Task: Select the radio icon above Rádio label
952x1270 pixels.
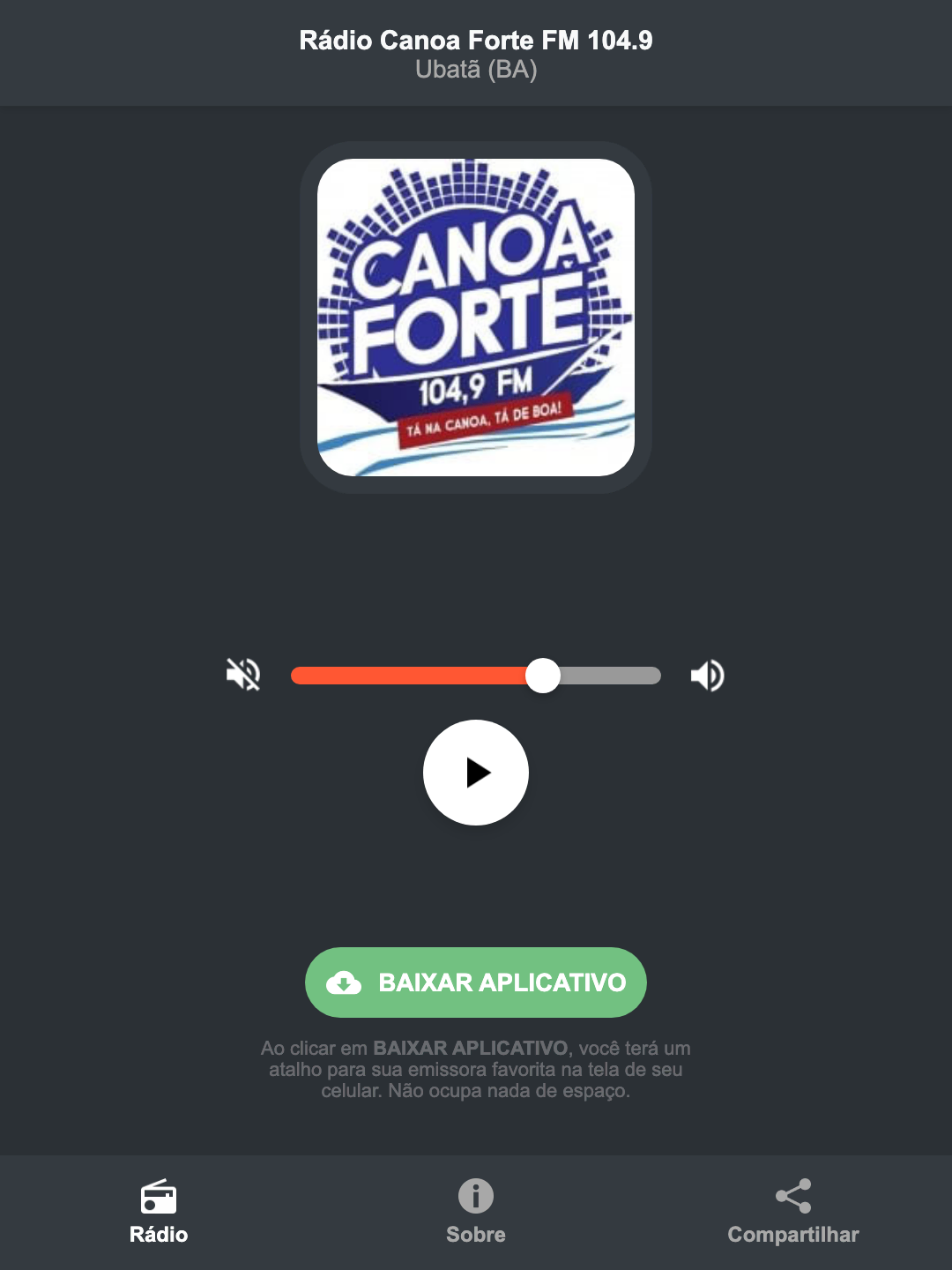Action: point(159,1198)
